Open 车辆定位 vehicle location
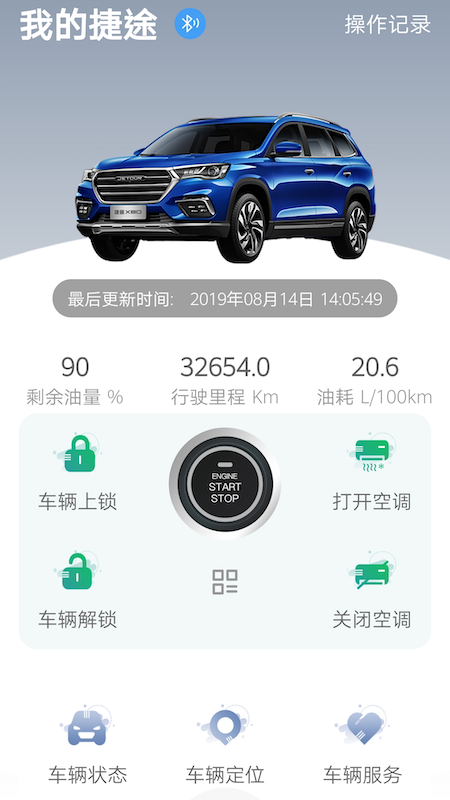The image size is (450, 800). tap(225, 744)
